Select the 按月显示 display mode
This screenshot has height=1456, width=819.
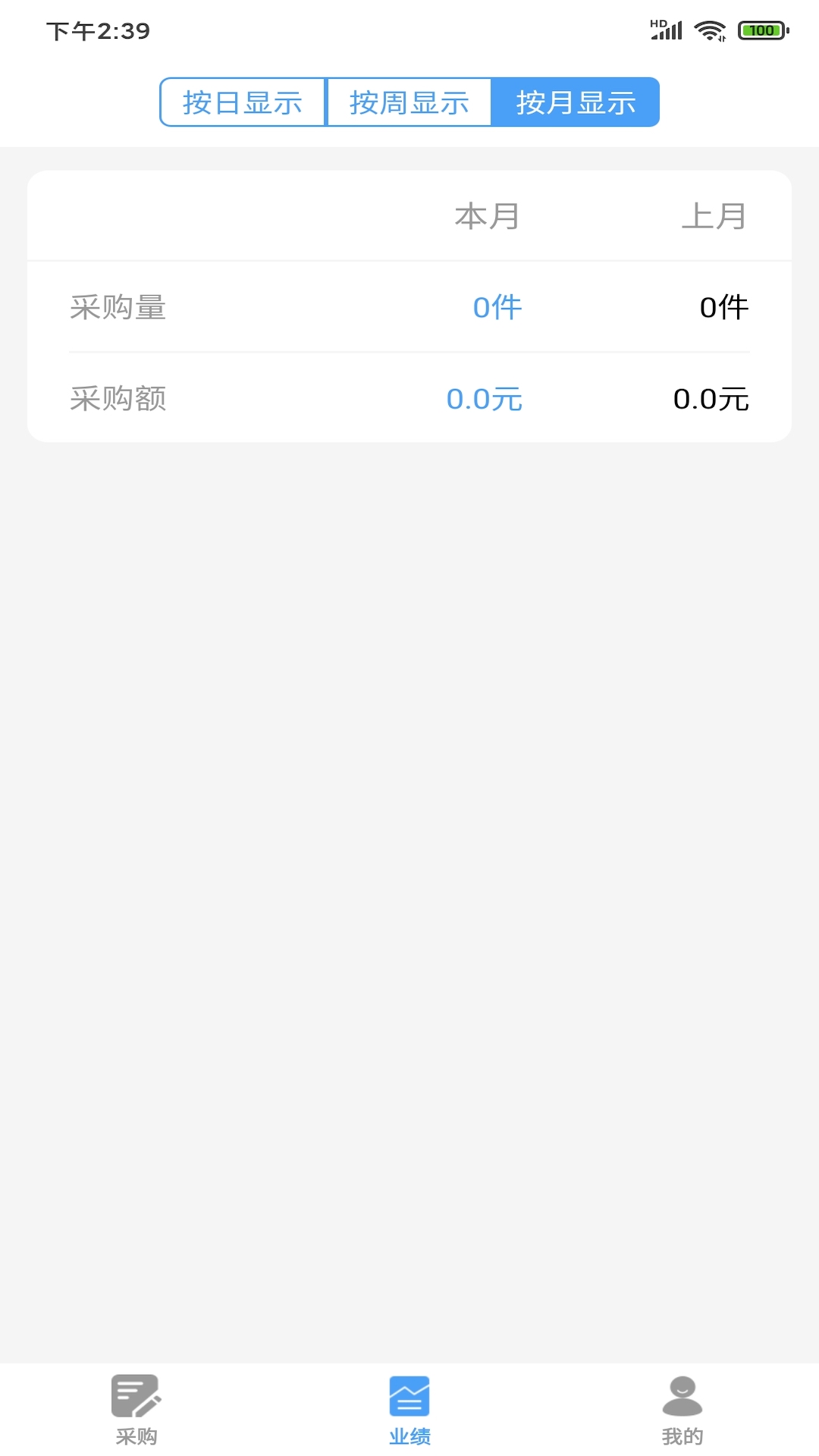(576, 101)
